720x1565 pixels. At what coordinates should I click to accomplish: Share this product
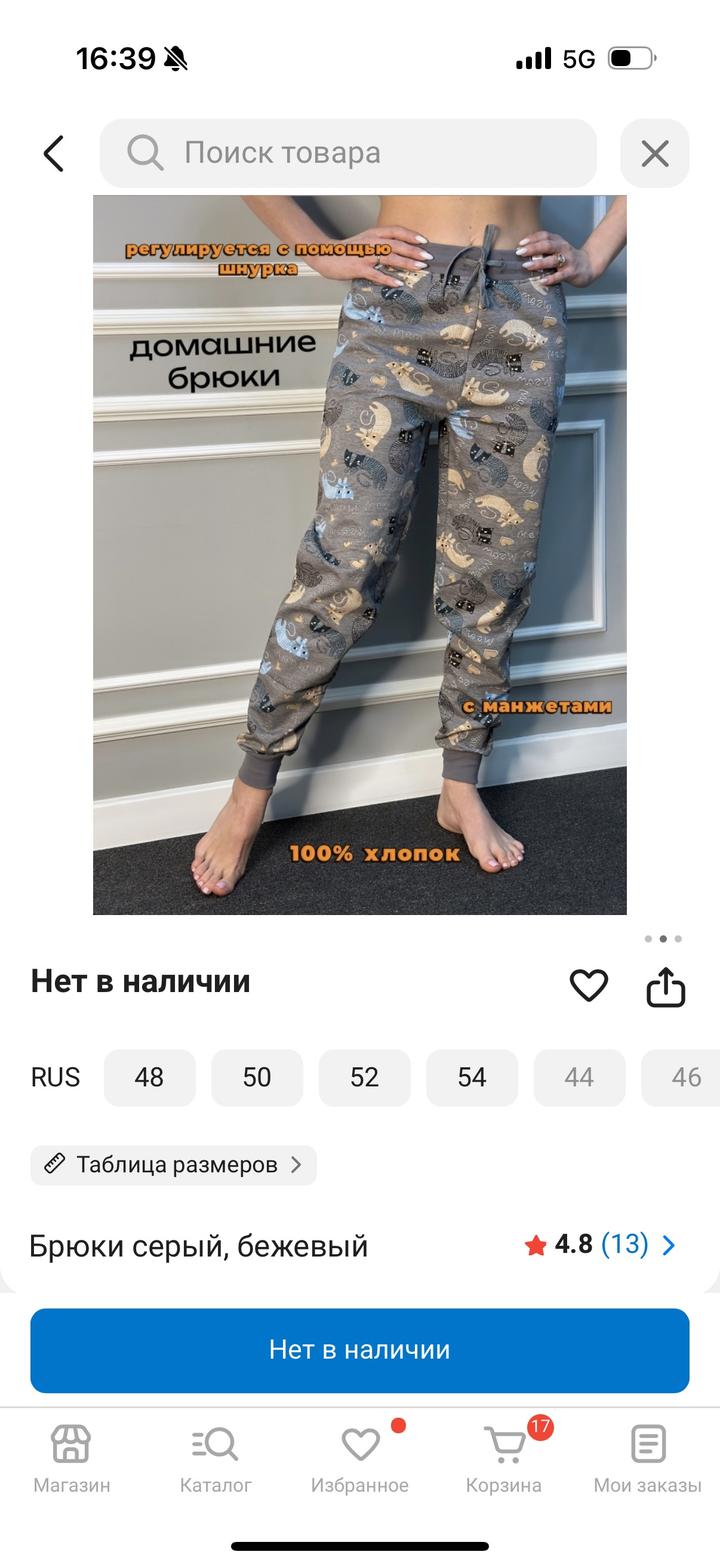(665, 987)
